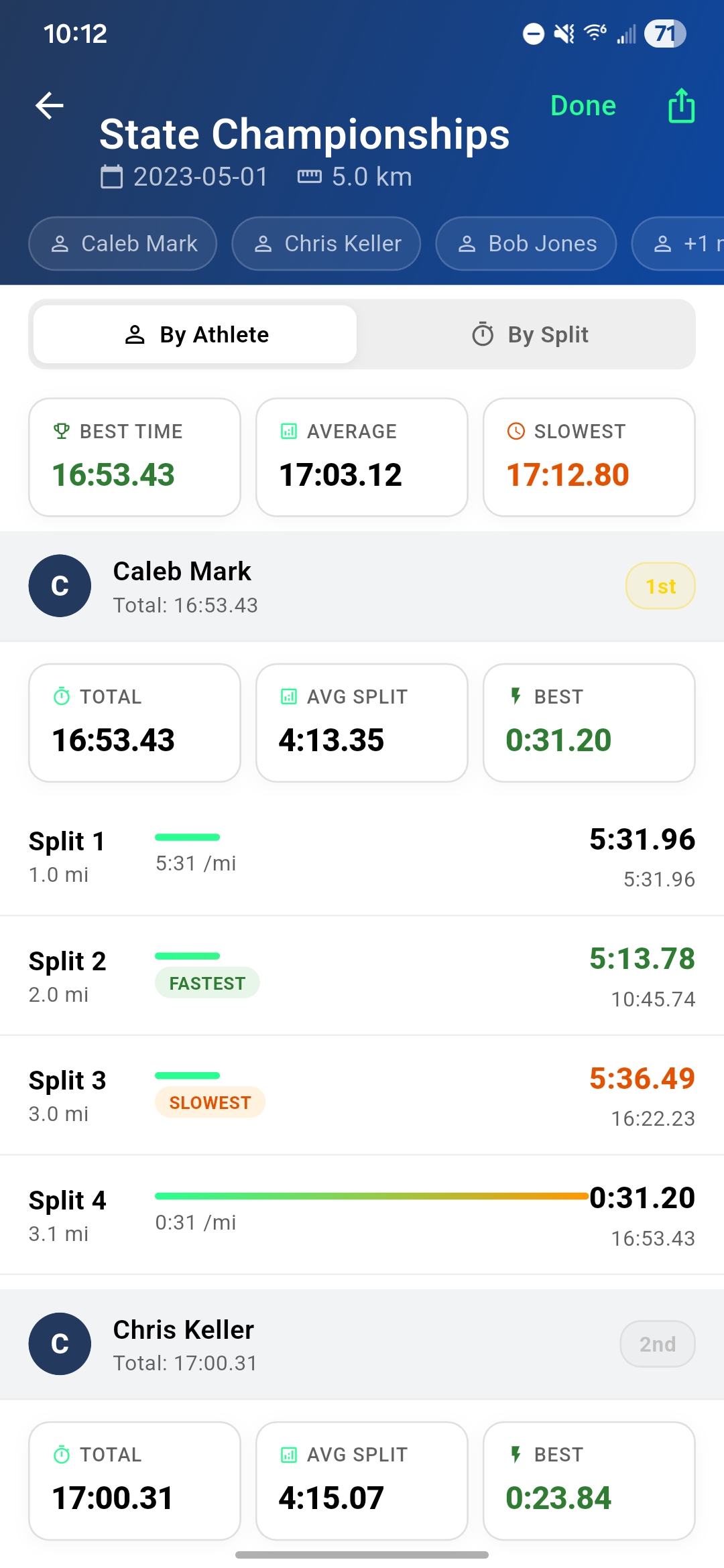
Task: Toggle the Bob Jones athlete filter
Action: coord(526,243)
